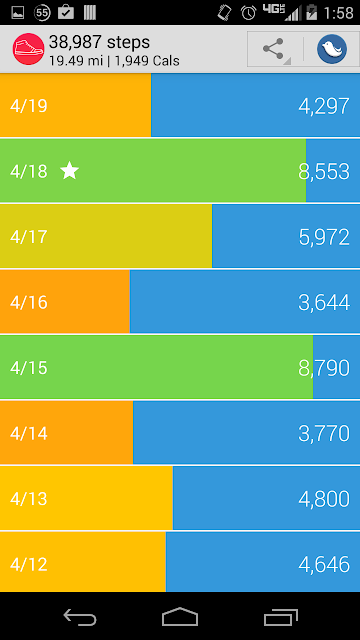Tap the 4/14 entry showing 3,770
Viewport: 360px width, 640px height.
click(180, 433)
